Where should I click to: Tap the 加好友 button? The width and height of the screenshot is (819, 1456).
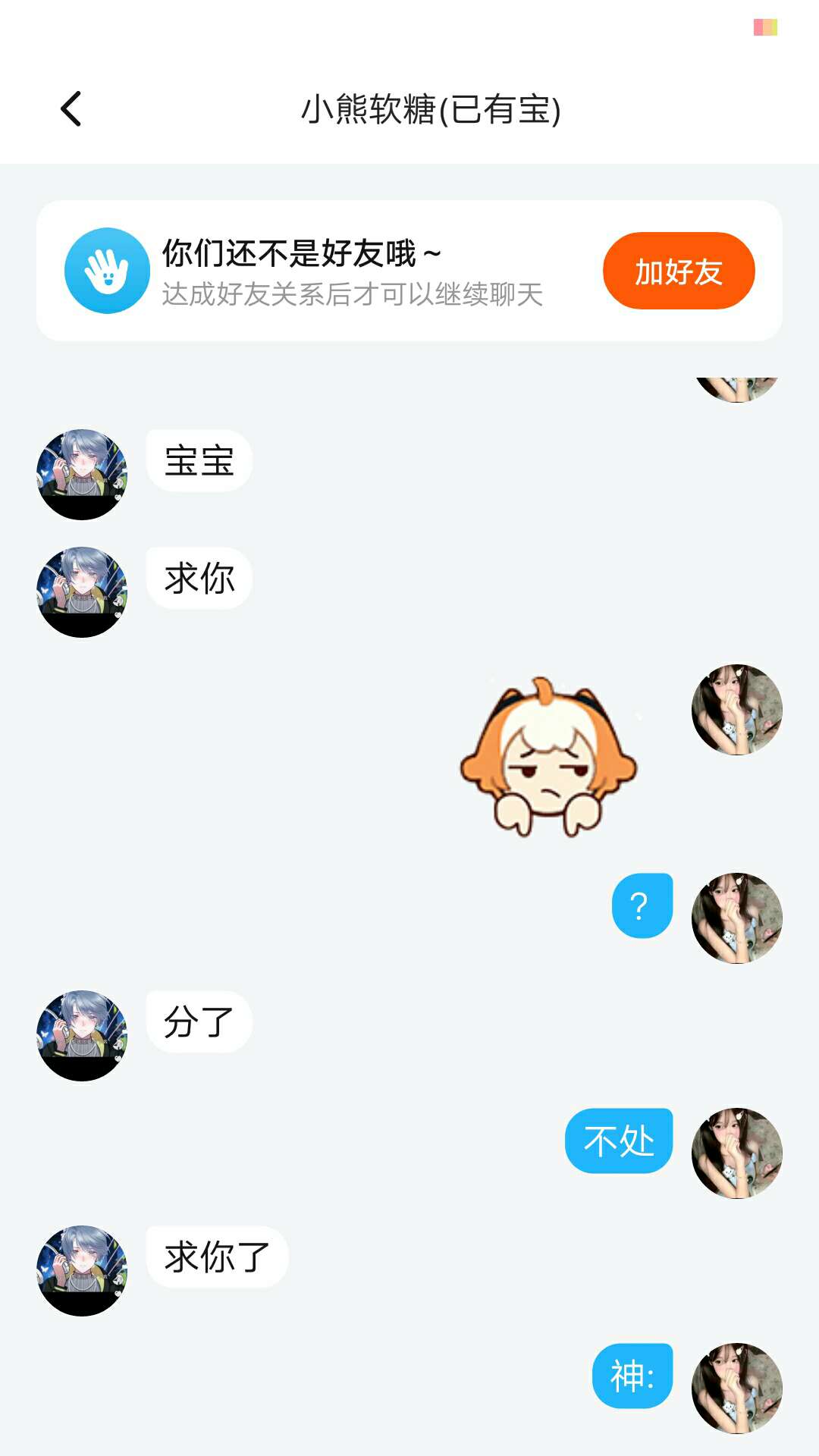tap(678, 271)
